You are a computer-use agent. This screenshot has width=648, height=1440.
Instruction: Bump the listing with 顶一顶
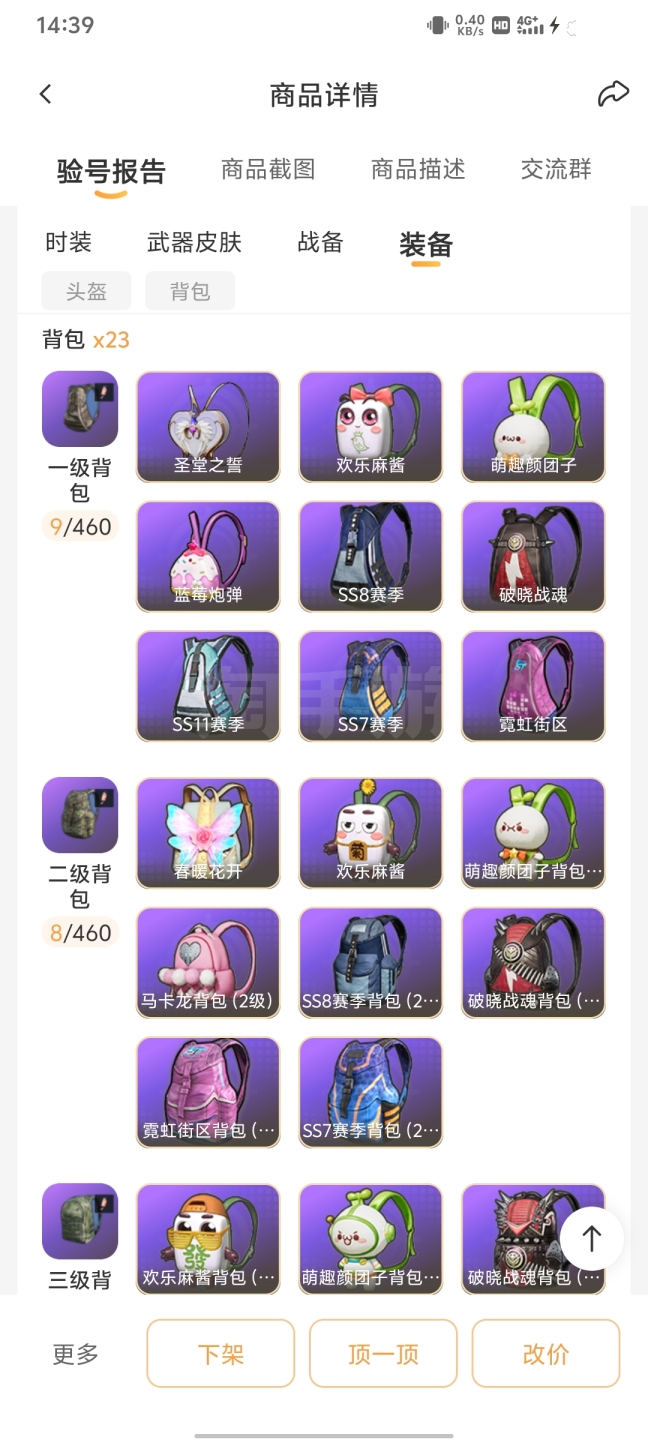[383, 1354]
